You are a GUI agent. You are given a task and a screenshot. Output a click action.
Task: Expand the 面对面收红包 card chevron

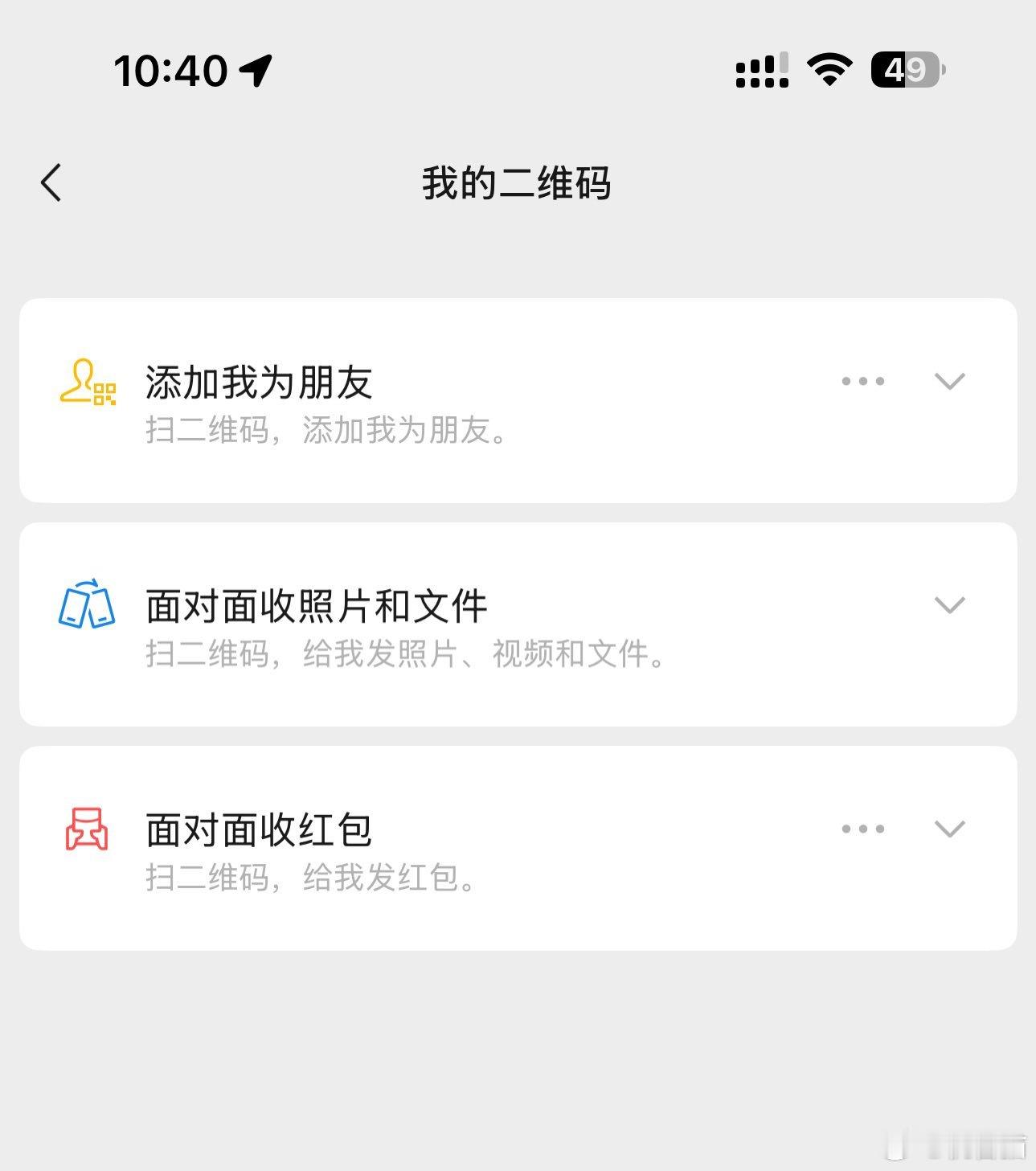pyautogui.click(x=951, y=828)
